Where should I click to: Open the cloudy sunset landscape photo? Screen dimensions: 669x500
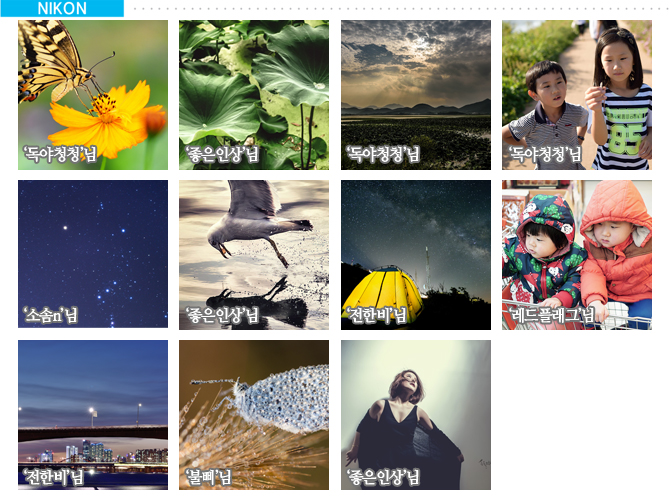(416, 95)
